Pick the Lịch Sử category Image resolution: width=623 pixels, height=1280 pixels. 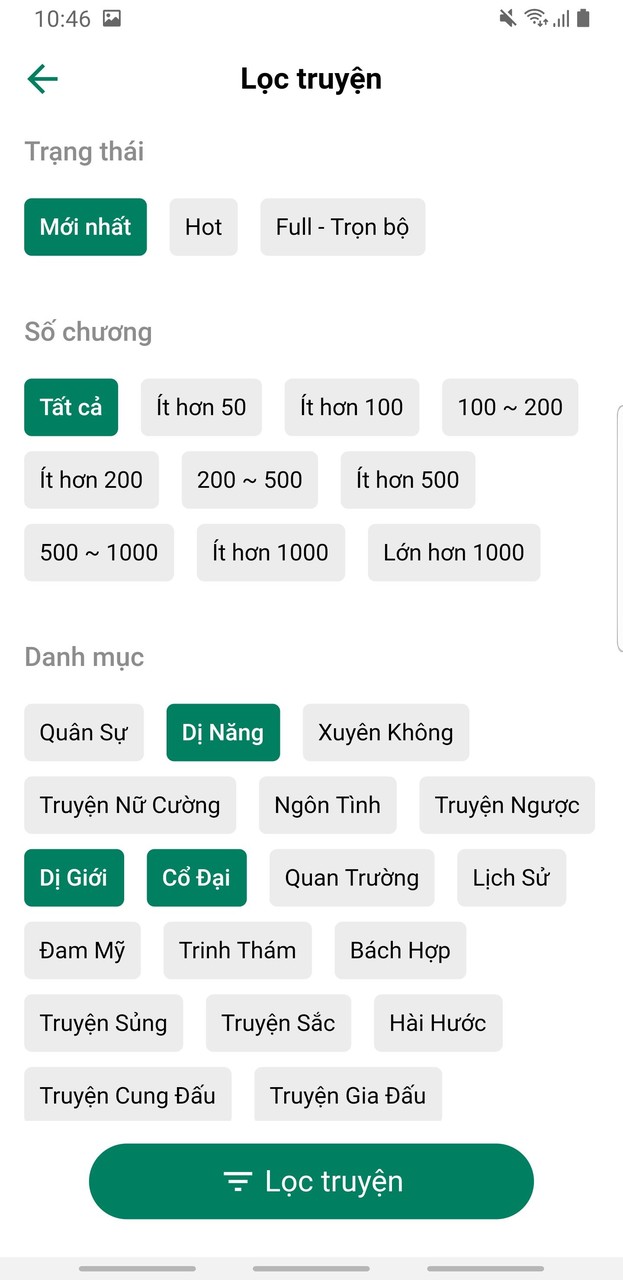tap(511, 878)
